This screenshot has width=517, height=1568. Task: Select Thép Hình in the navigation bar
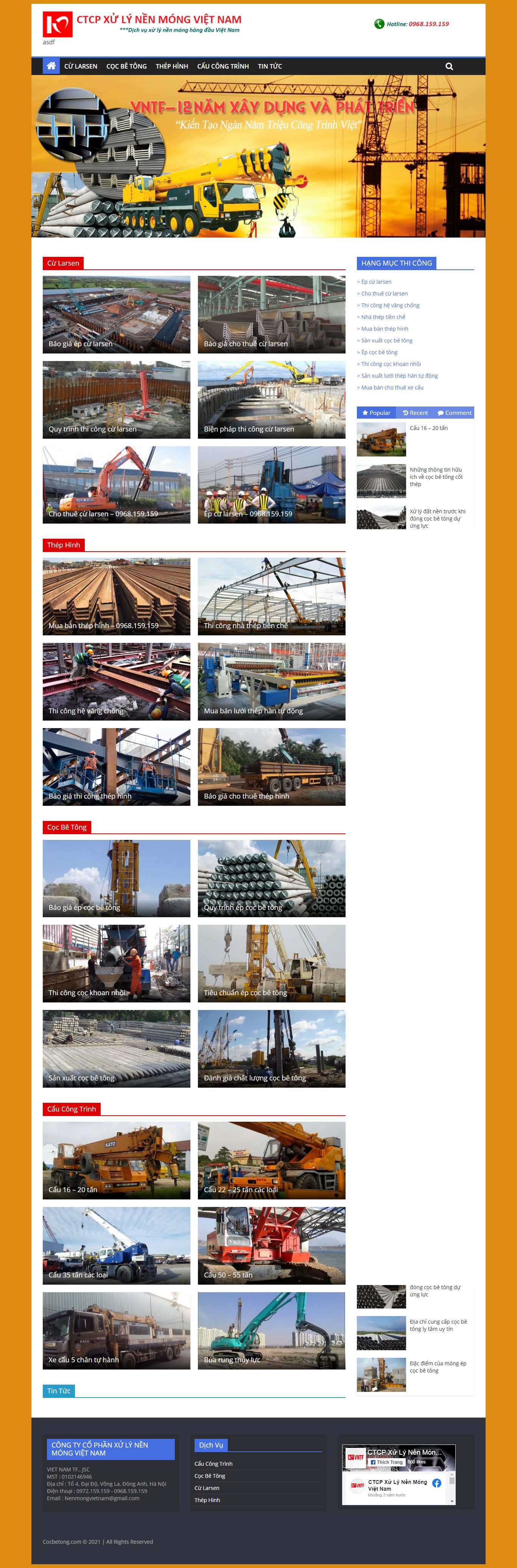click(171, 66)
